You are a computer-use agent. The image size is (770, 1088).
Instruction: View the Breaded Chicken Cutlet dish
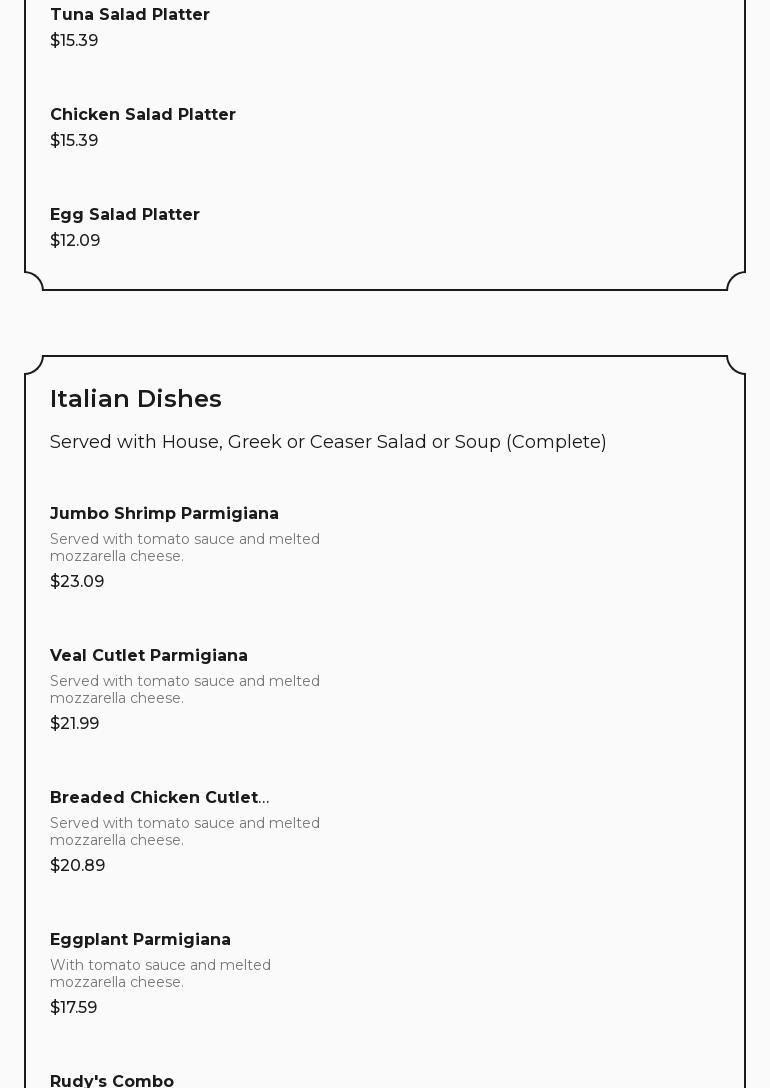coord(159,798)
